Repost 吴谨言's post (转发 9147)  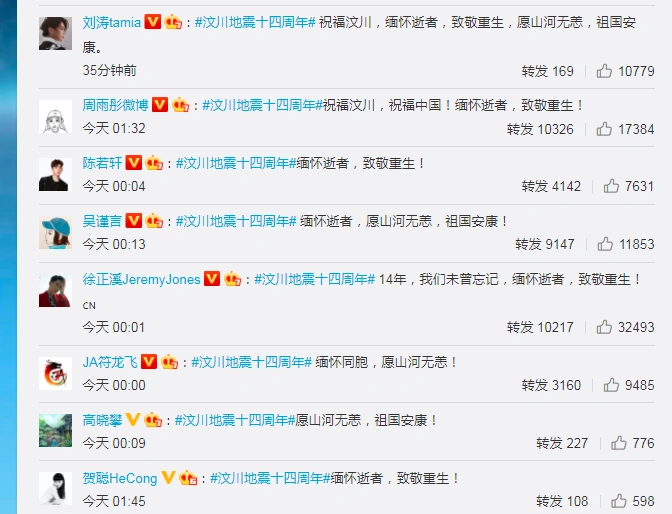click(545, 244)
